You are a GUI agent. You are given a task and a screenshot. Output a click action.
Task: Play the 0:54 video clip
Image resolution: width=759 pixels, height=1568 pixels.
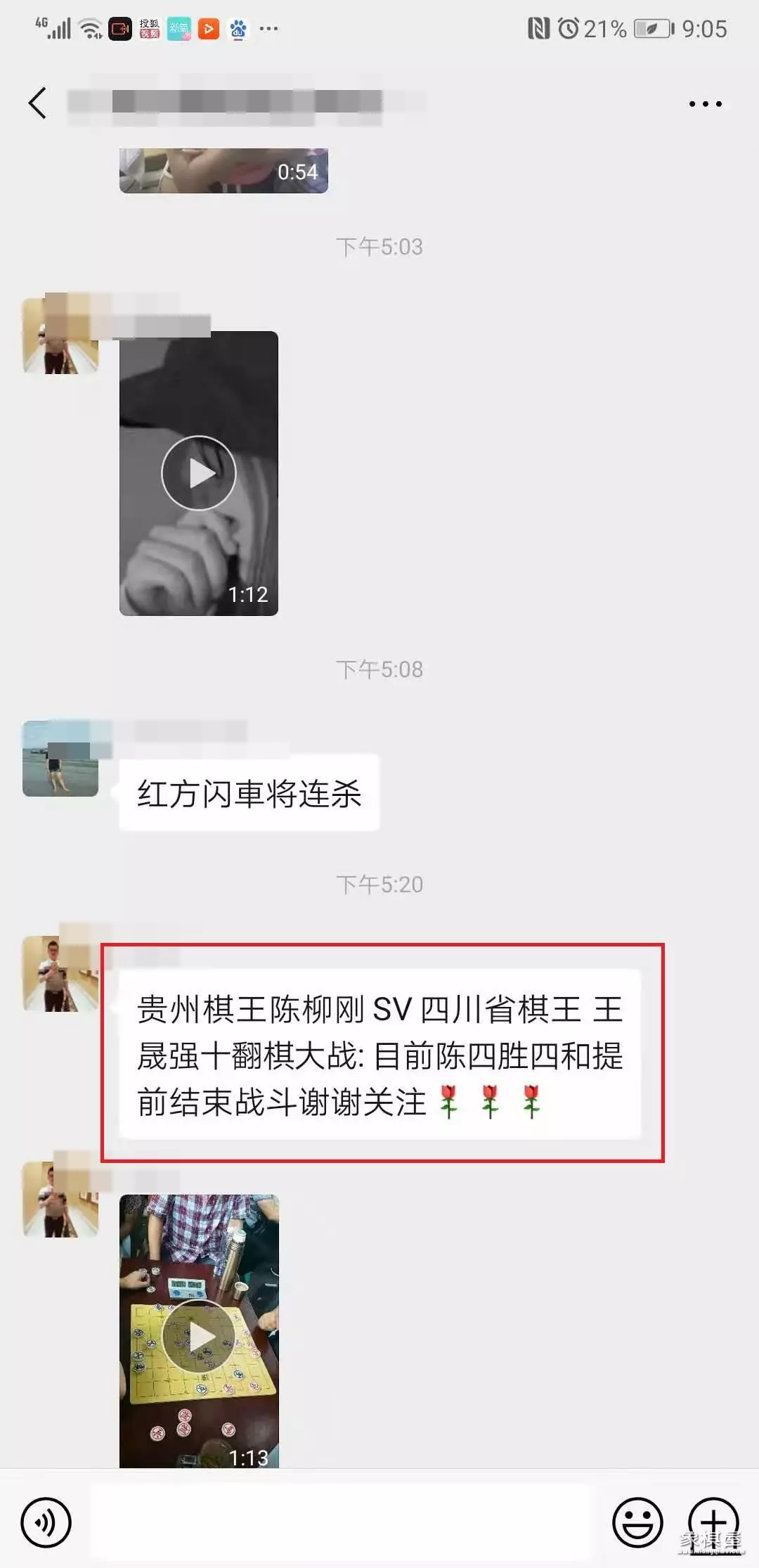pyautogui.click(x=223, y=171)
